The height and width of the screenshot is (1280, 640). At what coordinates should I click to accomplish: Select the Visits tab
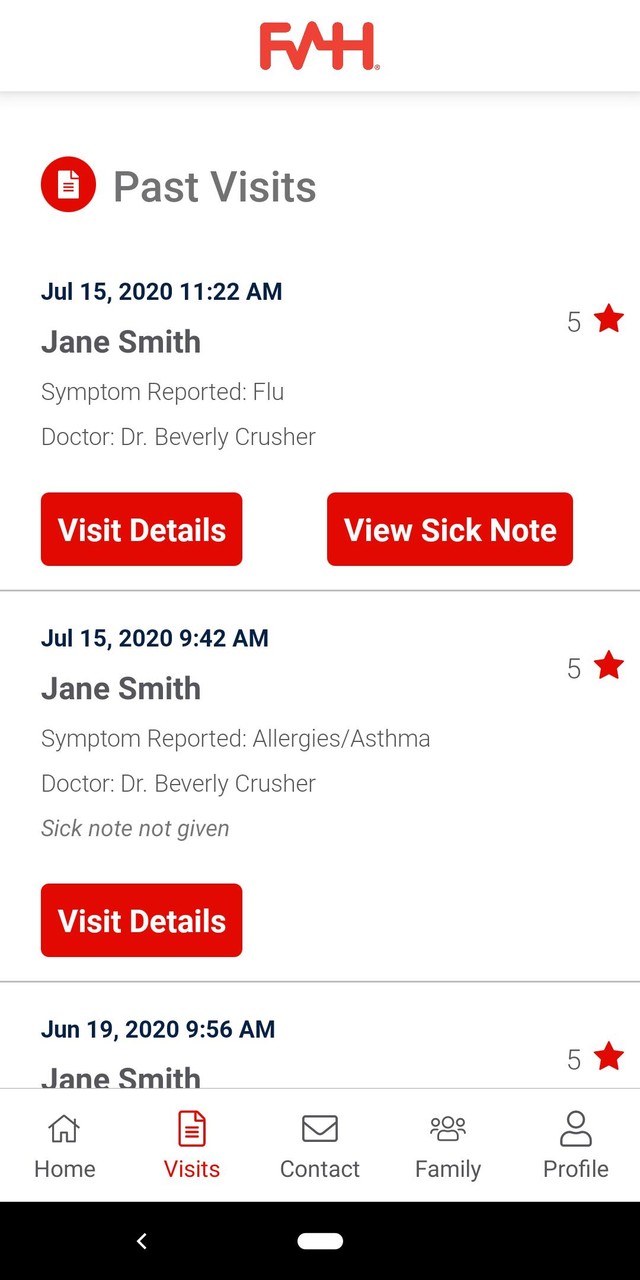coord(192,1145)
